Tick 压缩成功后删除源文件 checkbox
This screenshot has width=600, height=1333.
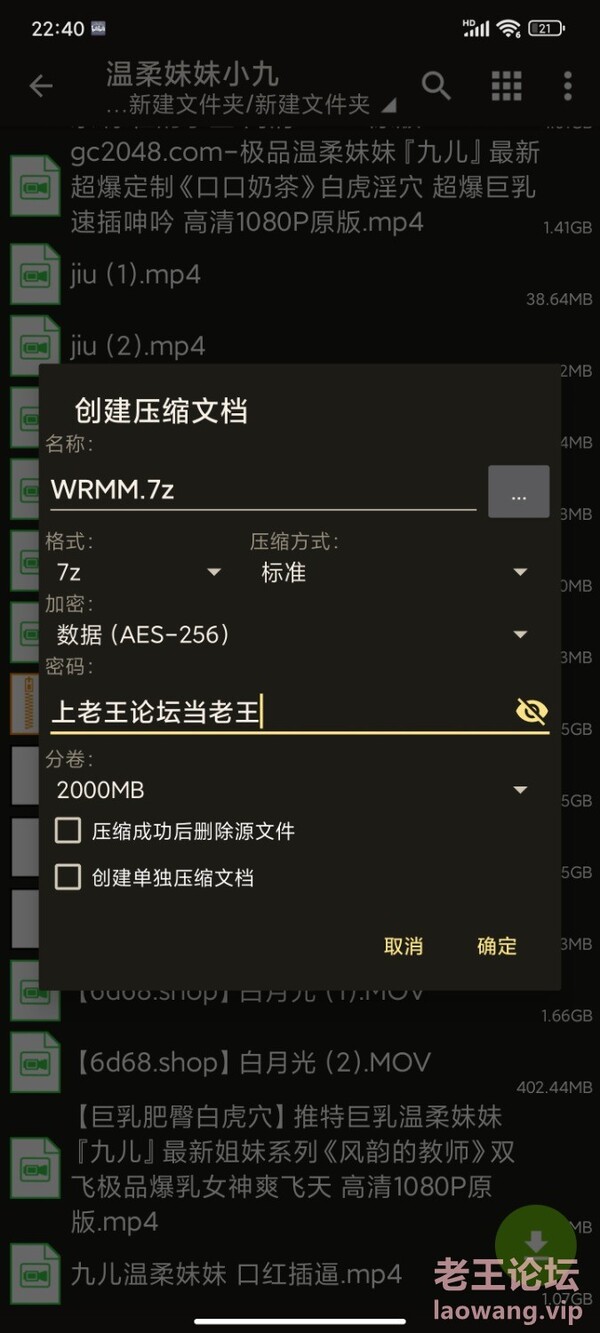click(x=68, y=830)
